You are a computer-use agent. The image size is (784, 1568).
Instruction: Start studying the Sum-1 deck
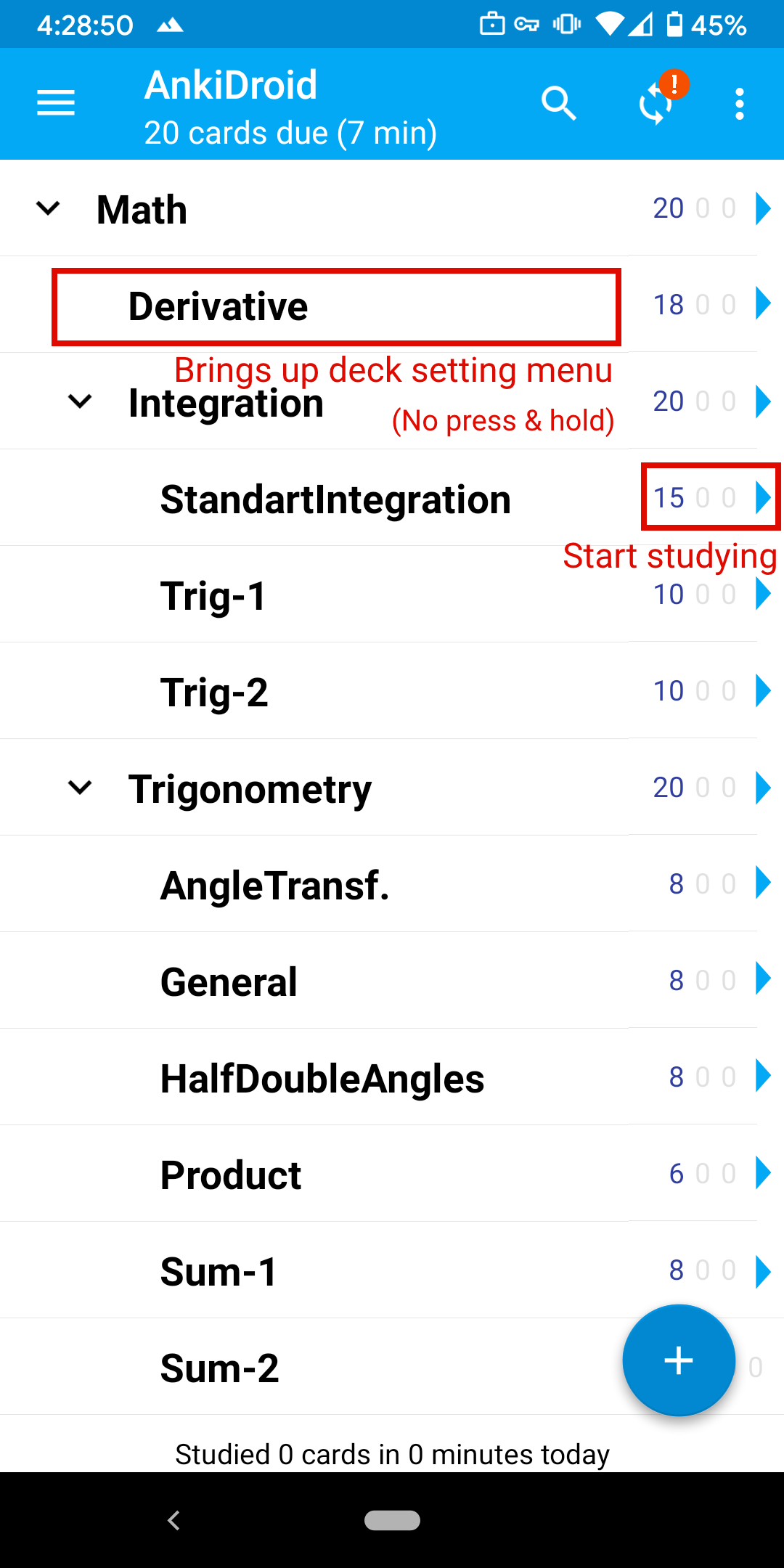[764, 1270]
